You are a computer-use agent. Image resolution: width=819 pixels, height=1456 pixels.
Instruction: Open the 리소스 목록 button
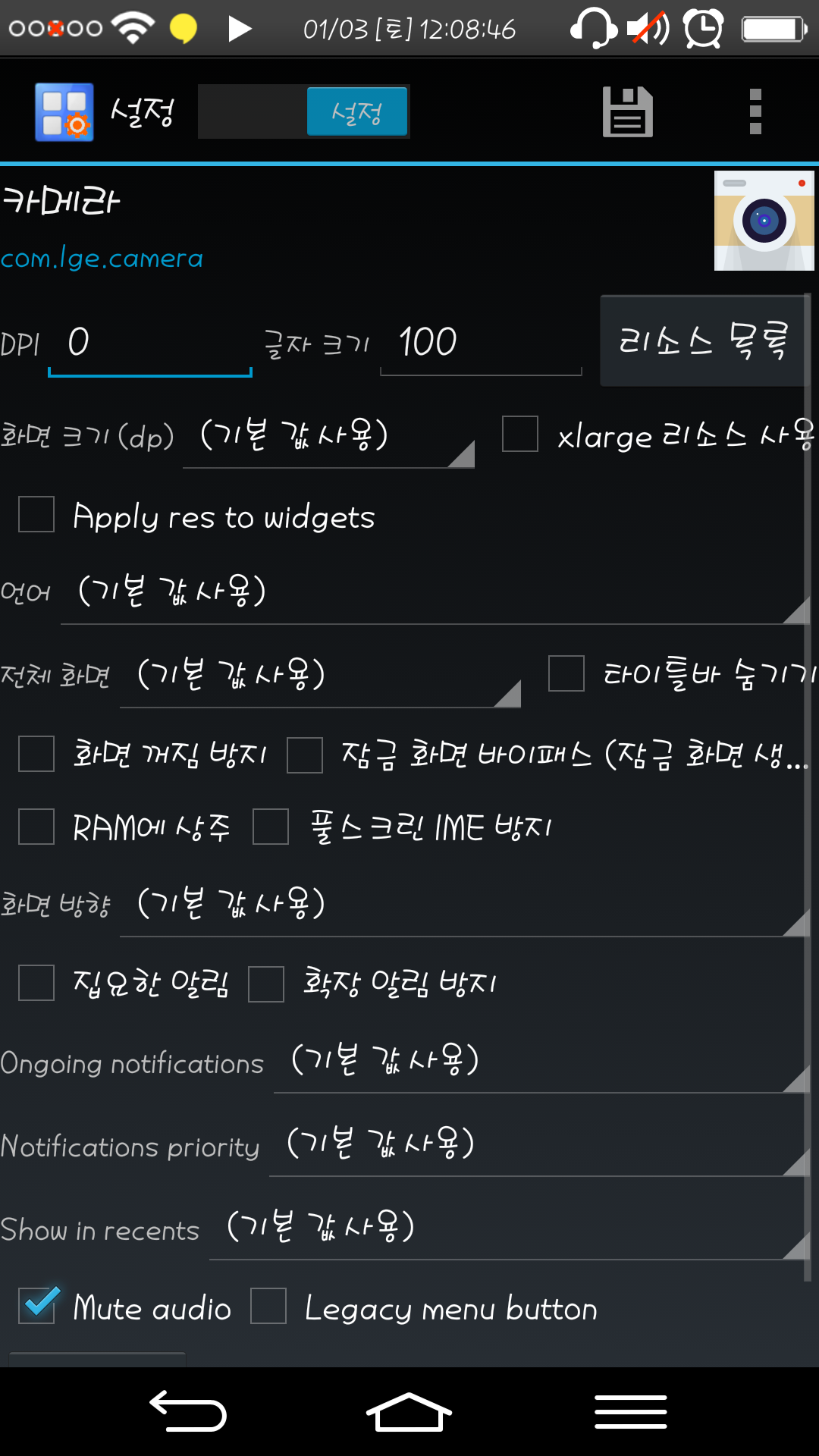[702, 340]
